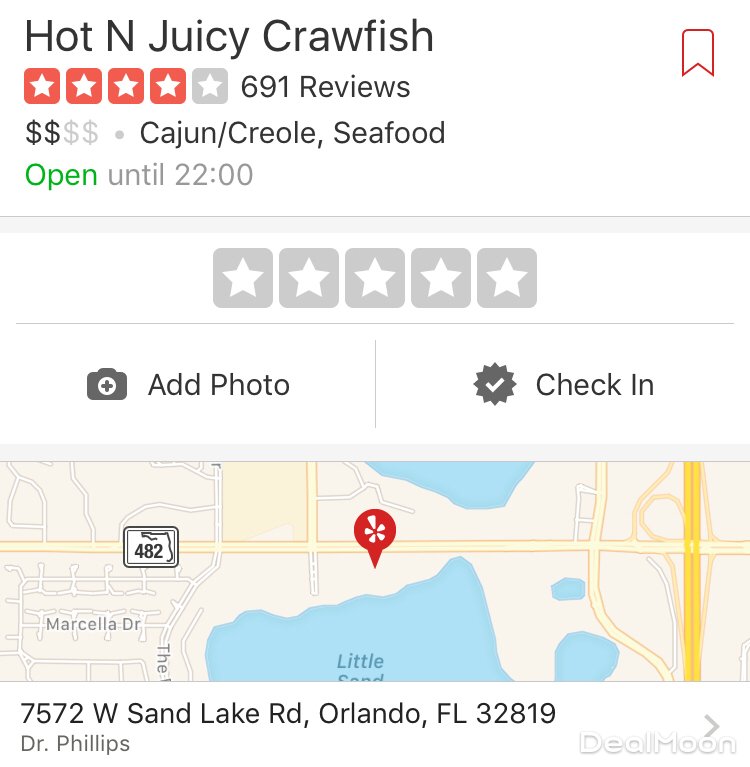Give a five-star rating
Image resolution: width=750 pixels, height=767 pixels.
[x=507, y=278]
